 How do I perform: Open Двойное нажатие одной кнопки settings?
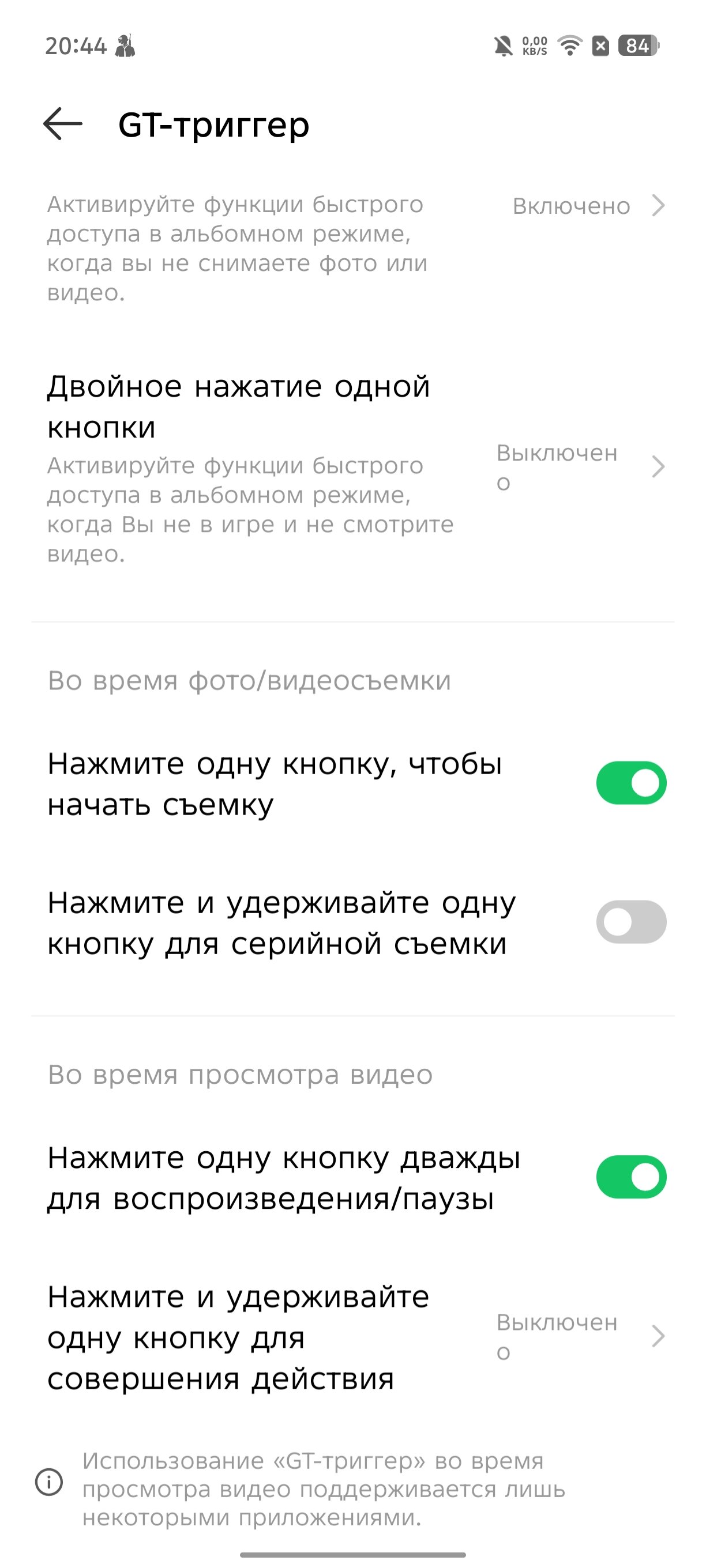(x=352, y=468)
